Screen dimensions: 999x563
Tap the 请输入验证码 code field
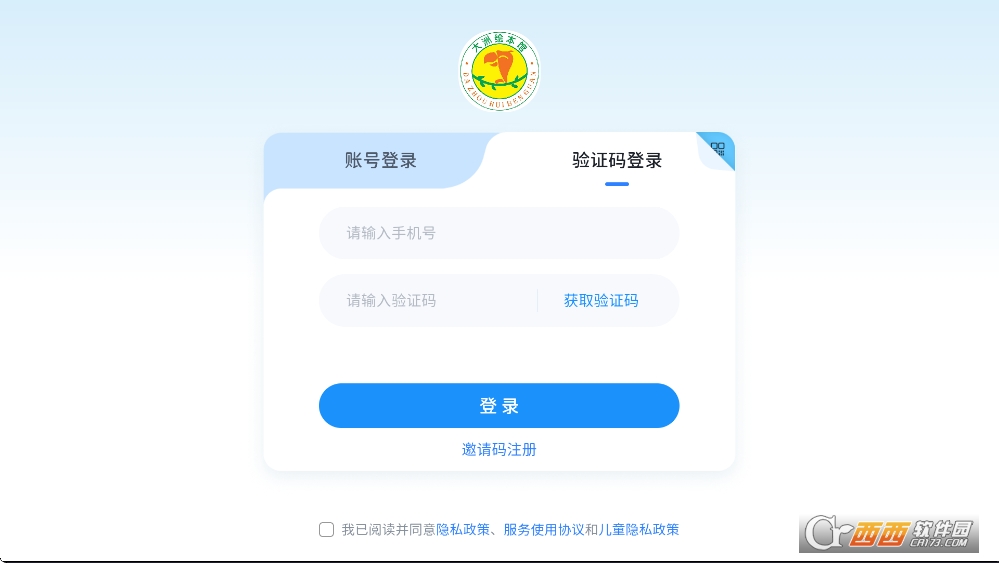pyautogui.click(x=430, y=300)
